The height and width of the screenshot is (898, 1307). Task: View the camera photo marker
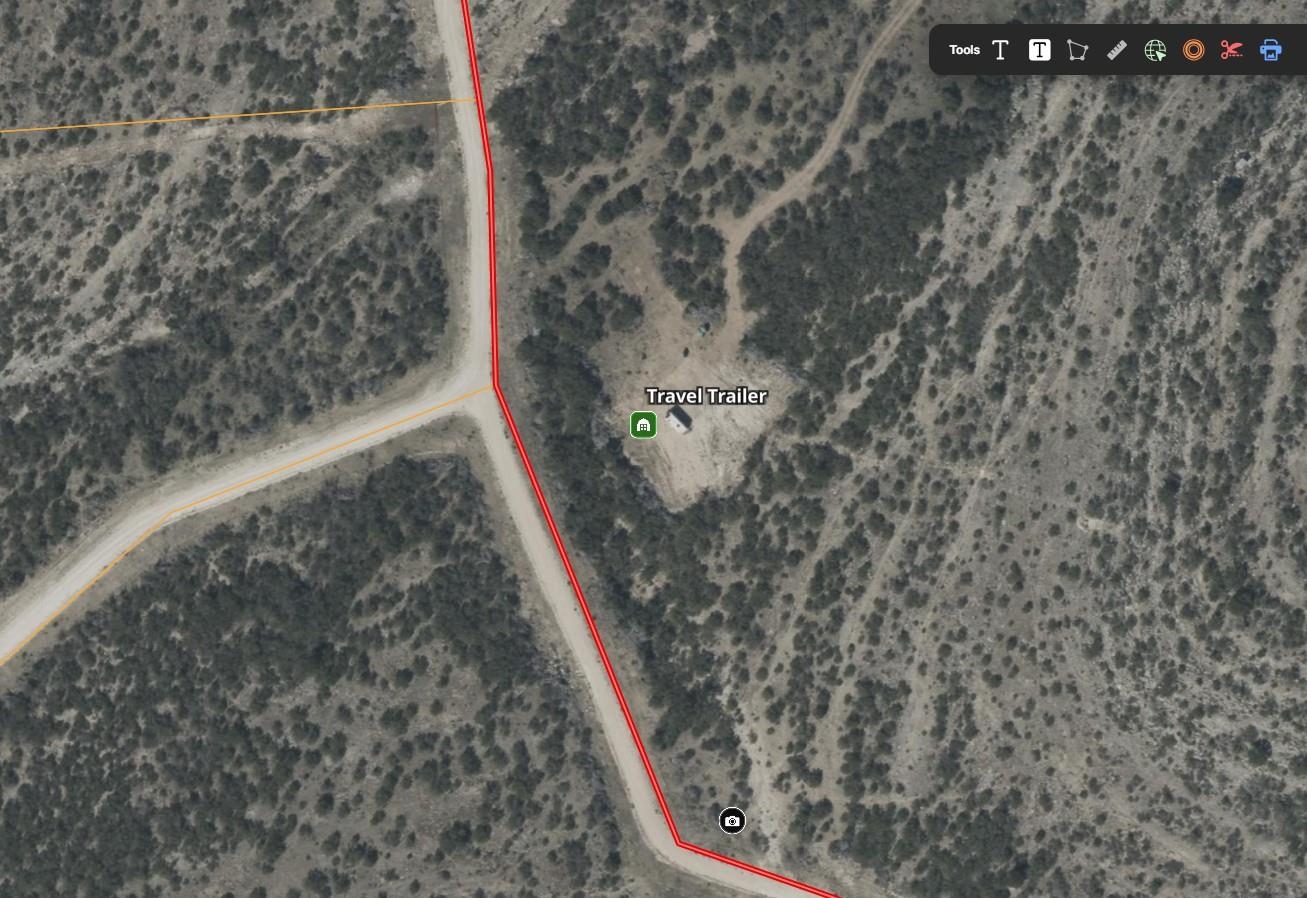point(732,821)
